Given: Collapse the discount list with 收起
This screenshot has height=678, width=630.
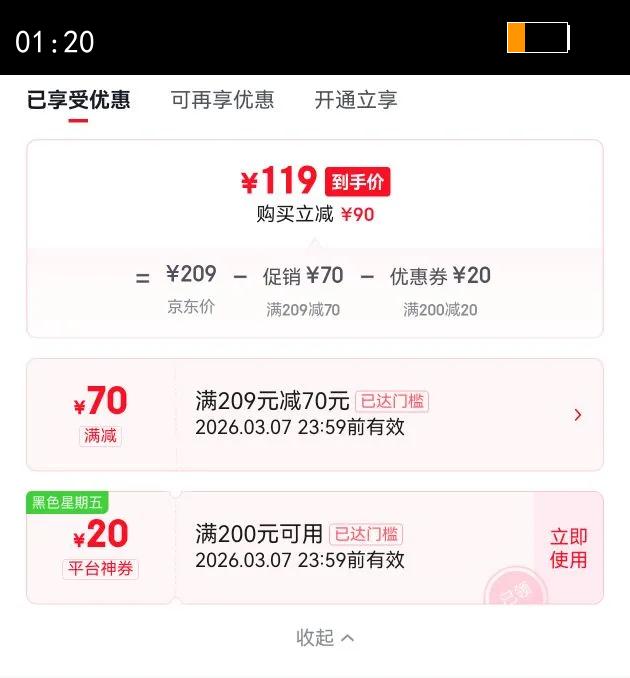Looking at the screenshot, I should (x=325, y=638).
